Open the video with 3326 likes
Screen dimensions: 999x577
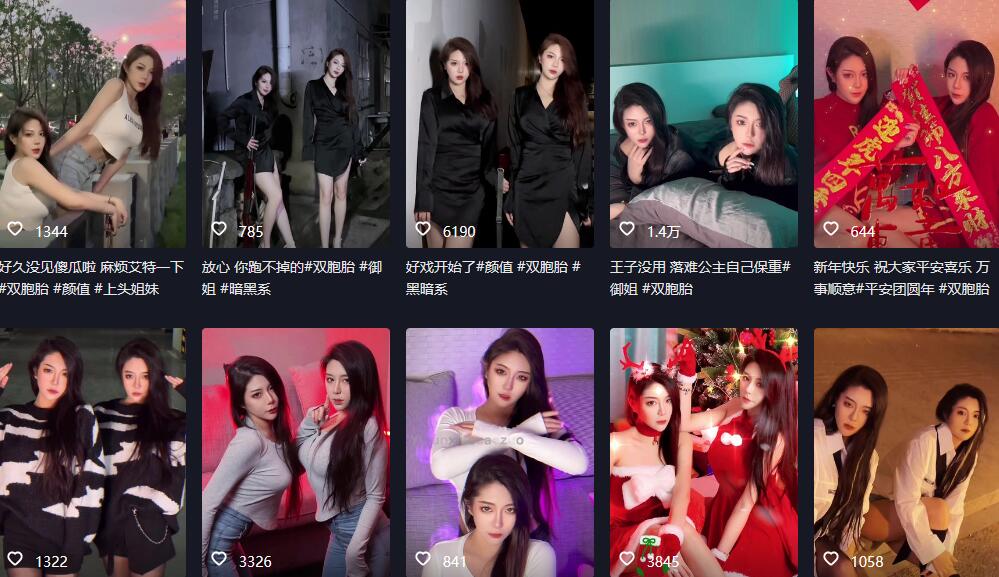click(296, 450)
